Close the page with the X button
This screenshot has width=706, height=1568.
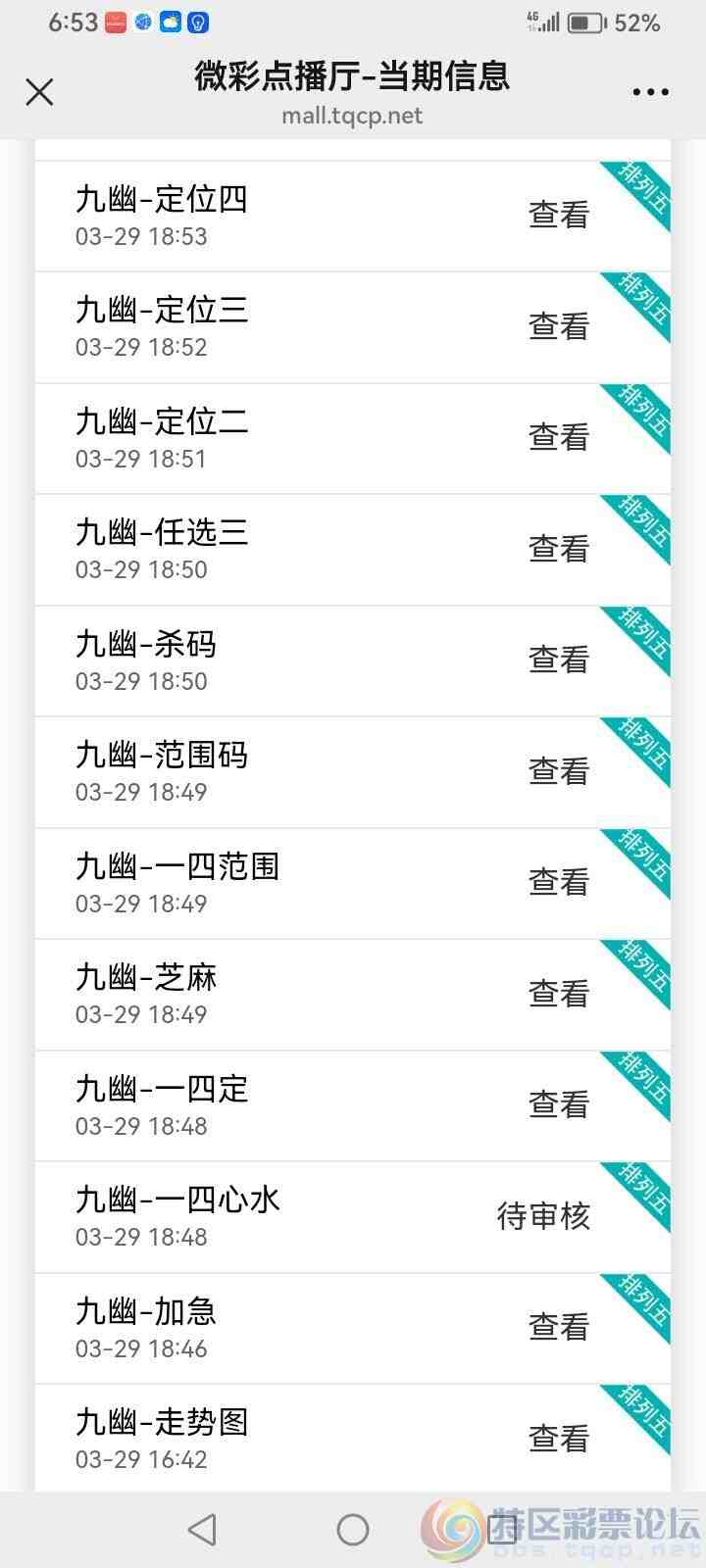coord(39,91)
